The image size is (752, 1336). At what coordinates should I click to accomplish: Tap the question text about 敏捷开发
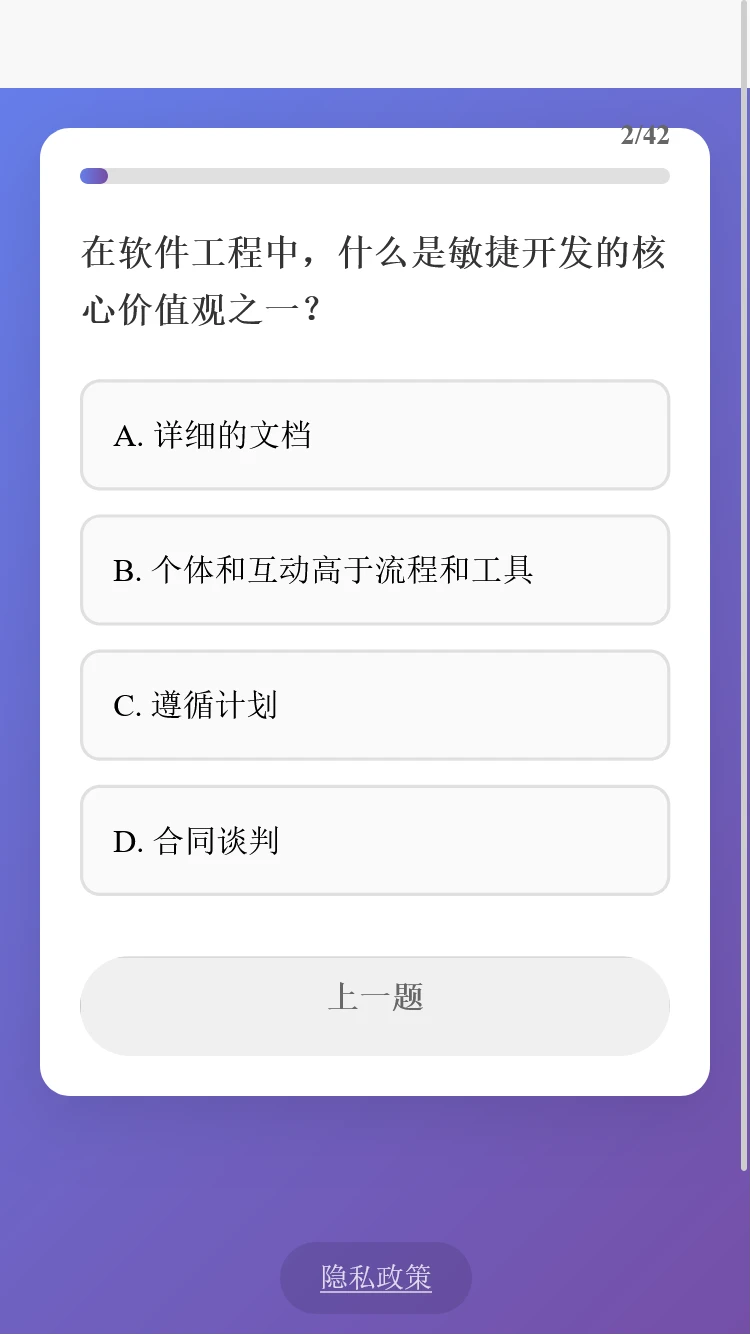tap(375, 280)
